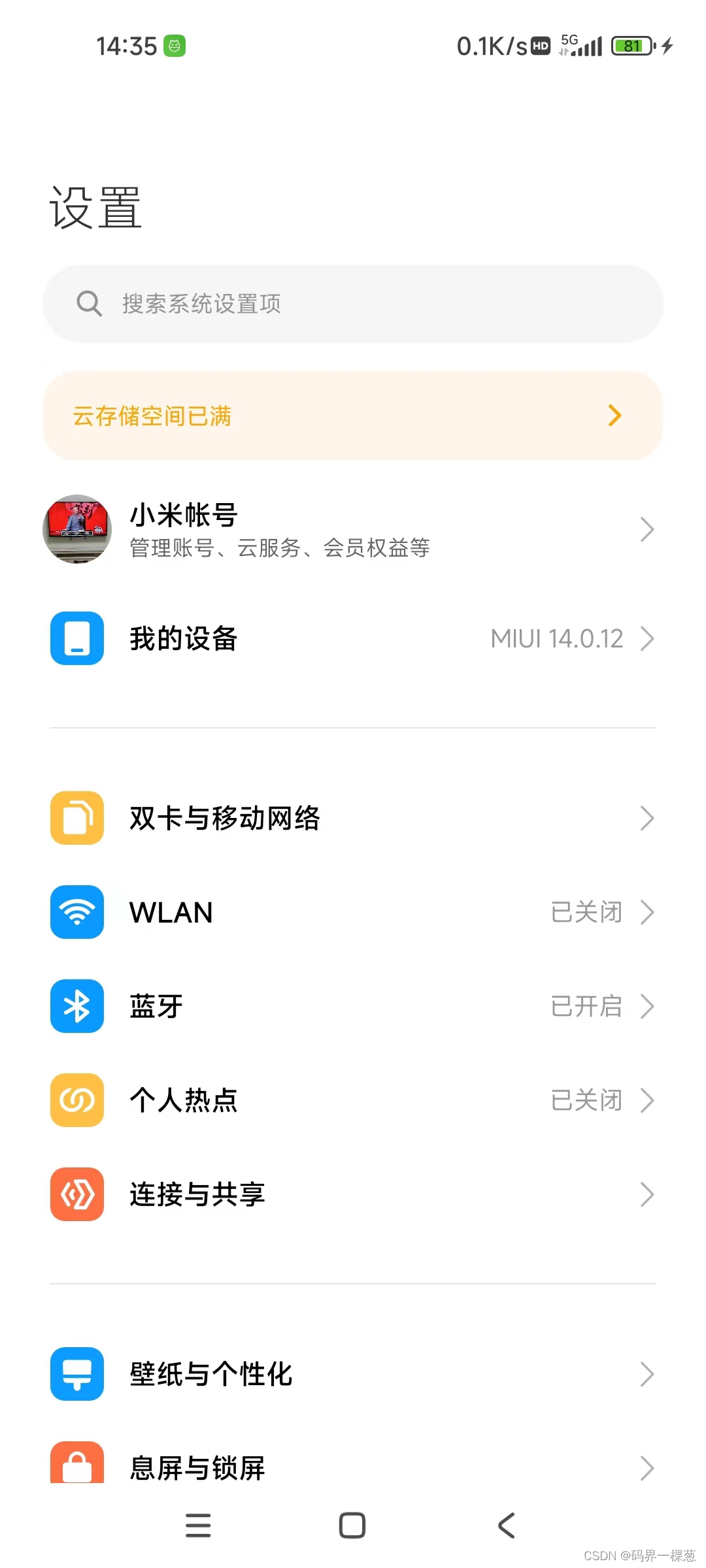
Task: Open 连接与共享 settings
Action: [353, 1194]
